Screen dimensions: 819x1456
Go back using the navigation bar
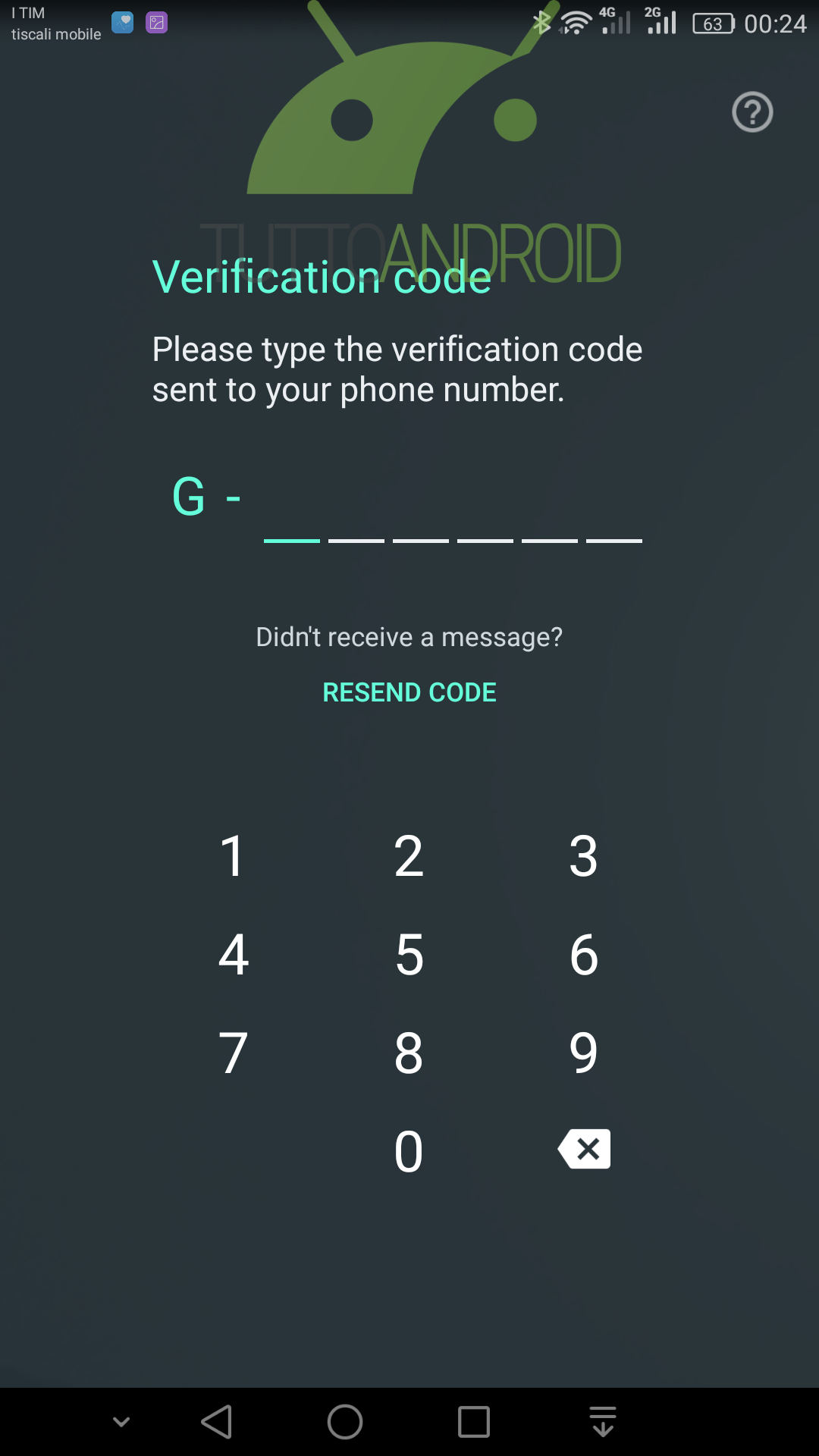[217, 1422]
